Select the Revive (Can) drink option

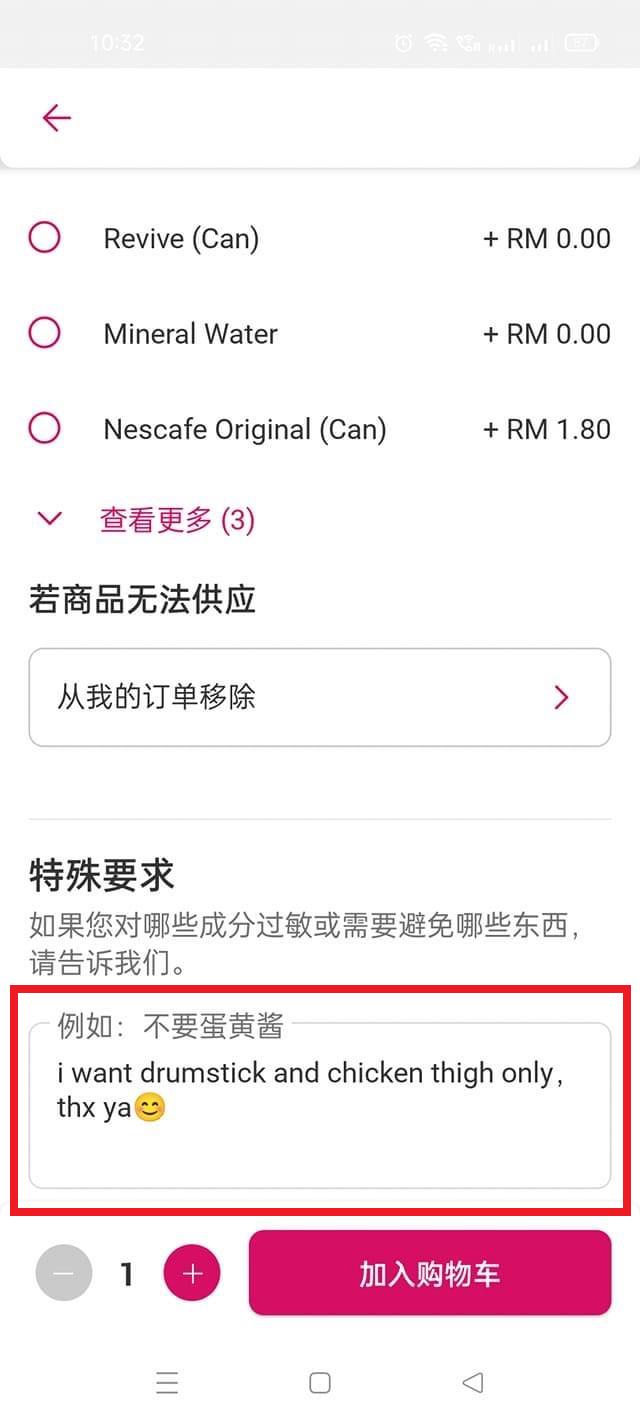coord(45,238)
